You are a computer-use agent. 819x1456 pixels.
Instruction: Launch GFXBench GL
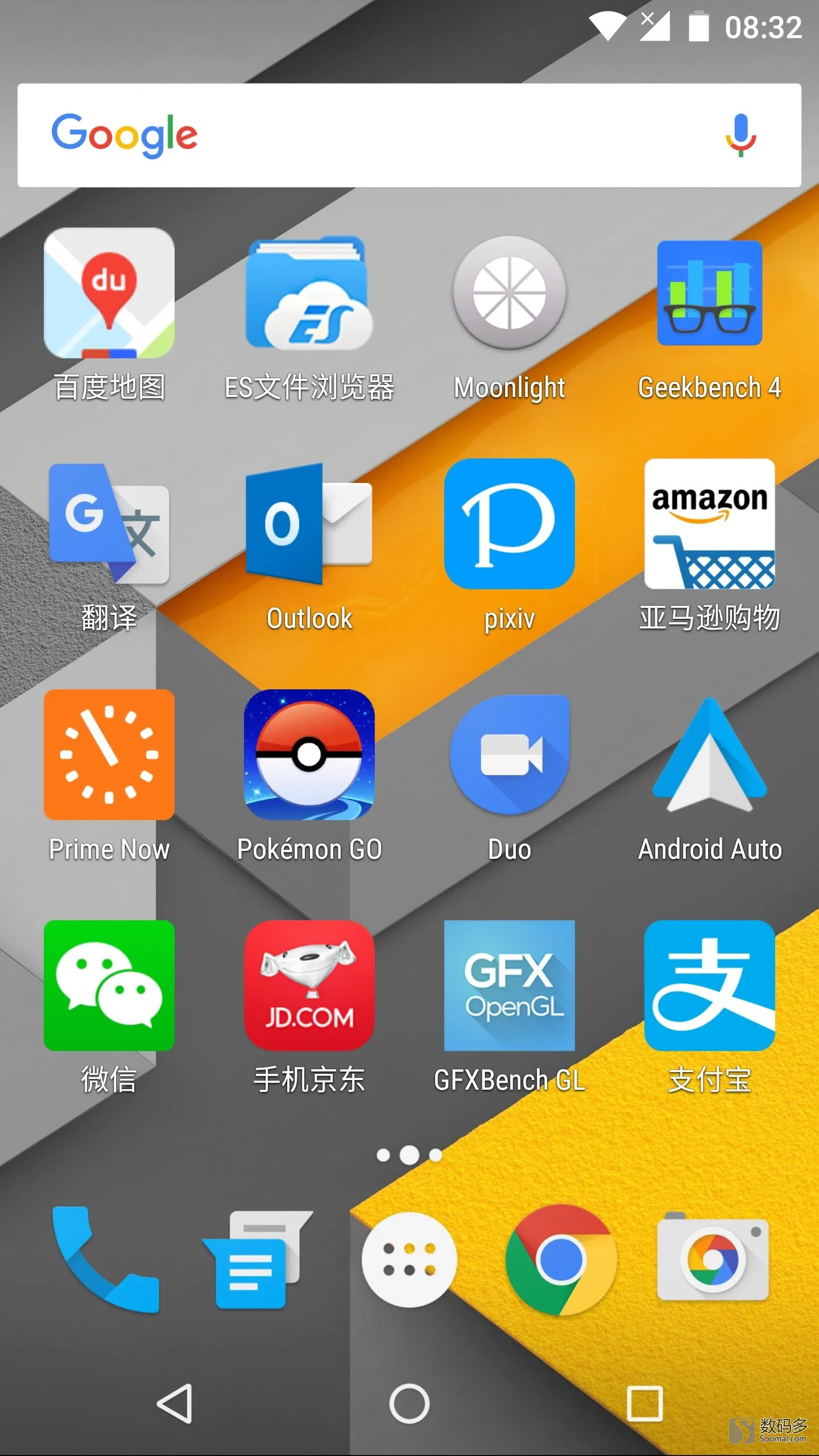510,986
